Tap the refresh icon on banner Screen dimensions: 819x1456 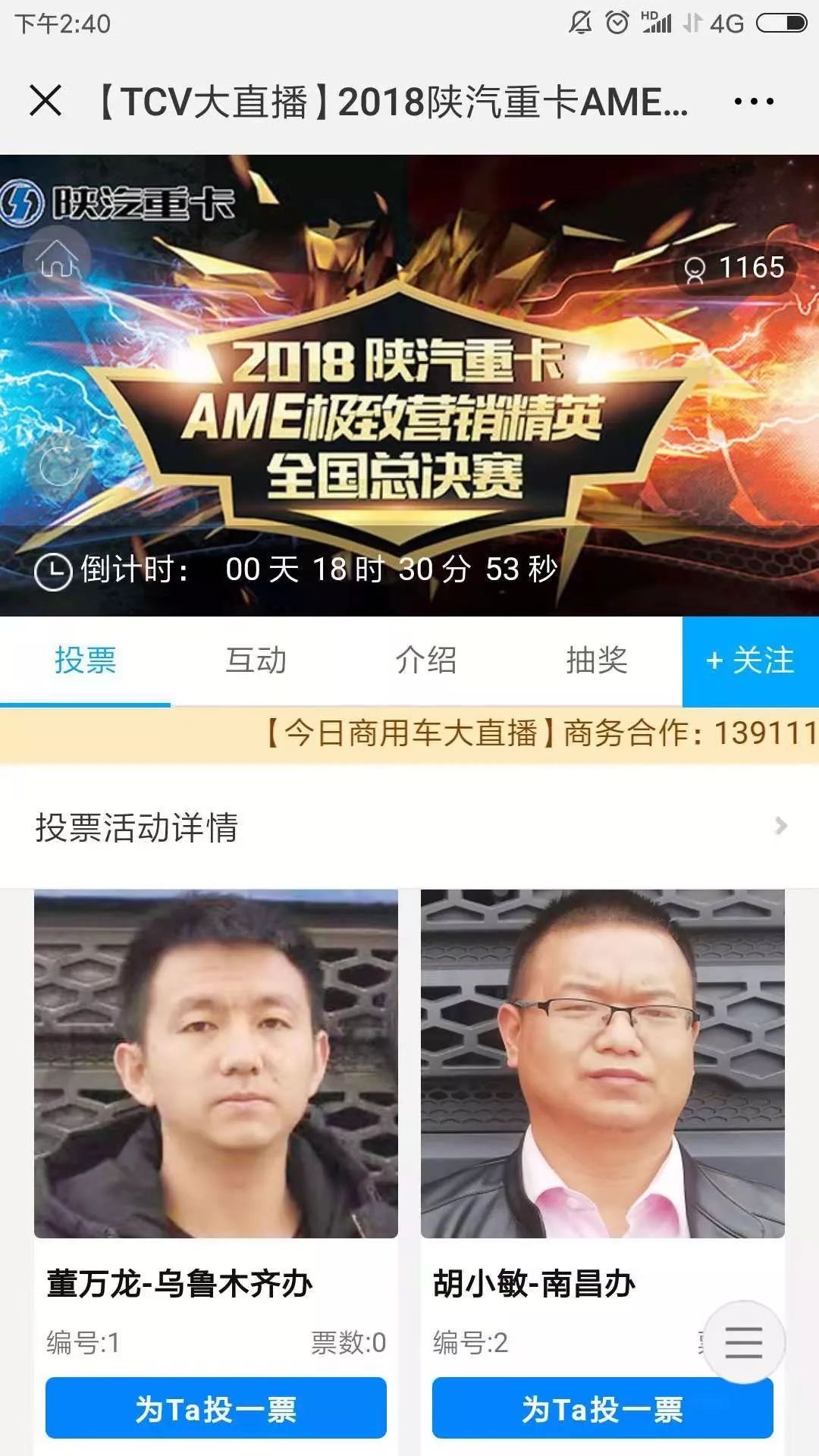[57, 464]
